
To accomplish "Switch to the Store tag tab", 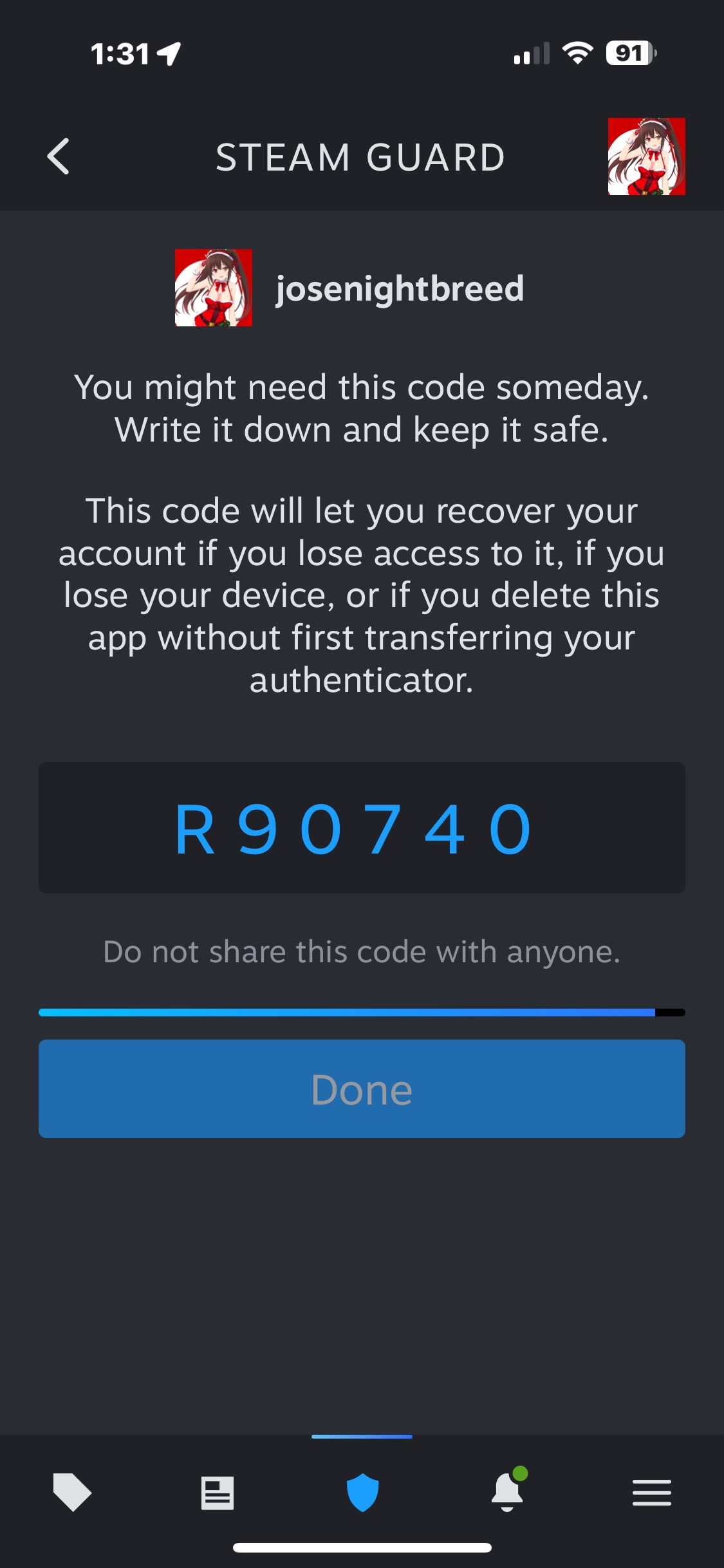I will pos(72,1491).
